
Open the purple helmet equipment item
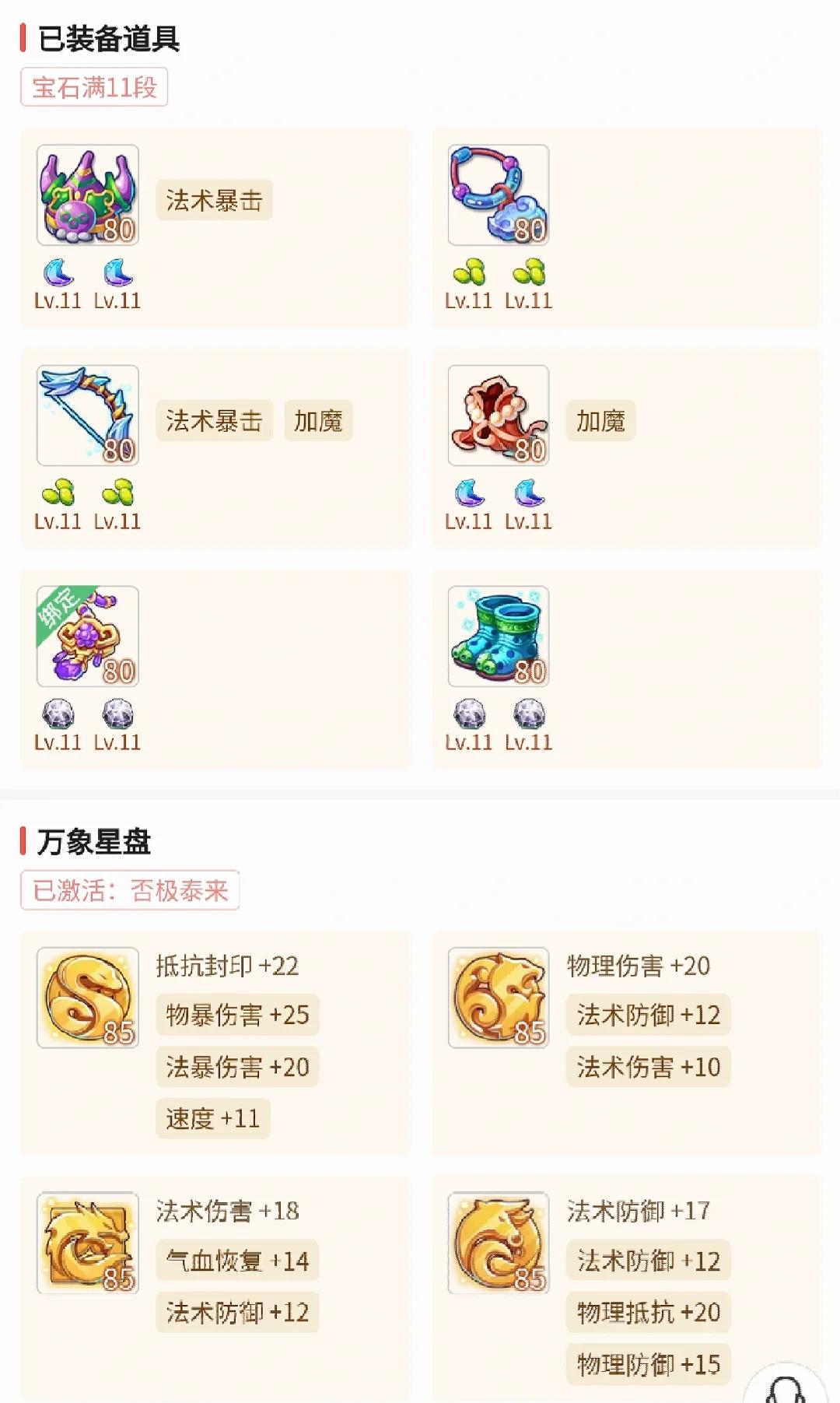pyautogui.click(x=88, y=195)
